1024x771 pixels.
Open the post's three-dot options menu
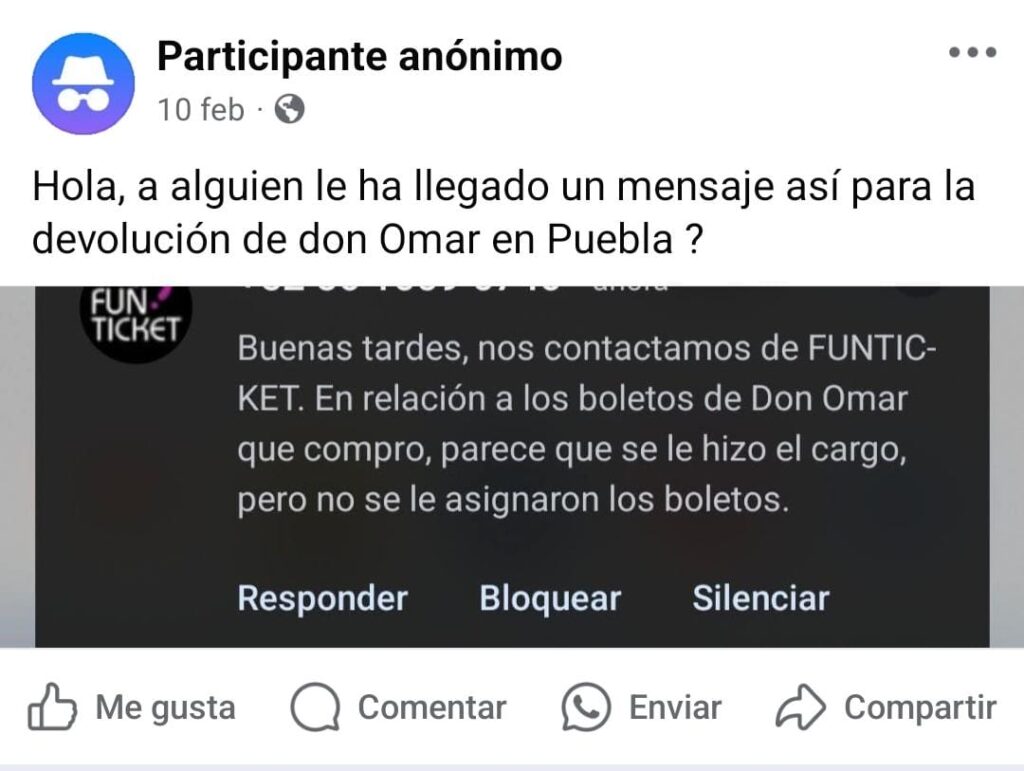972,54
